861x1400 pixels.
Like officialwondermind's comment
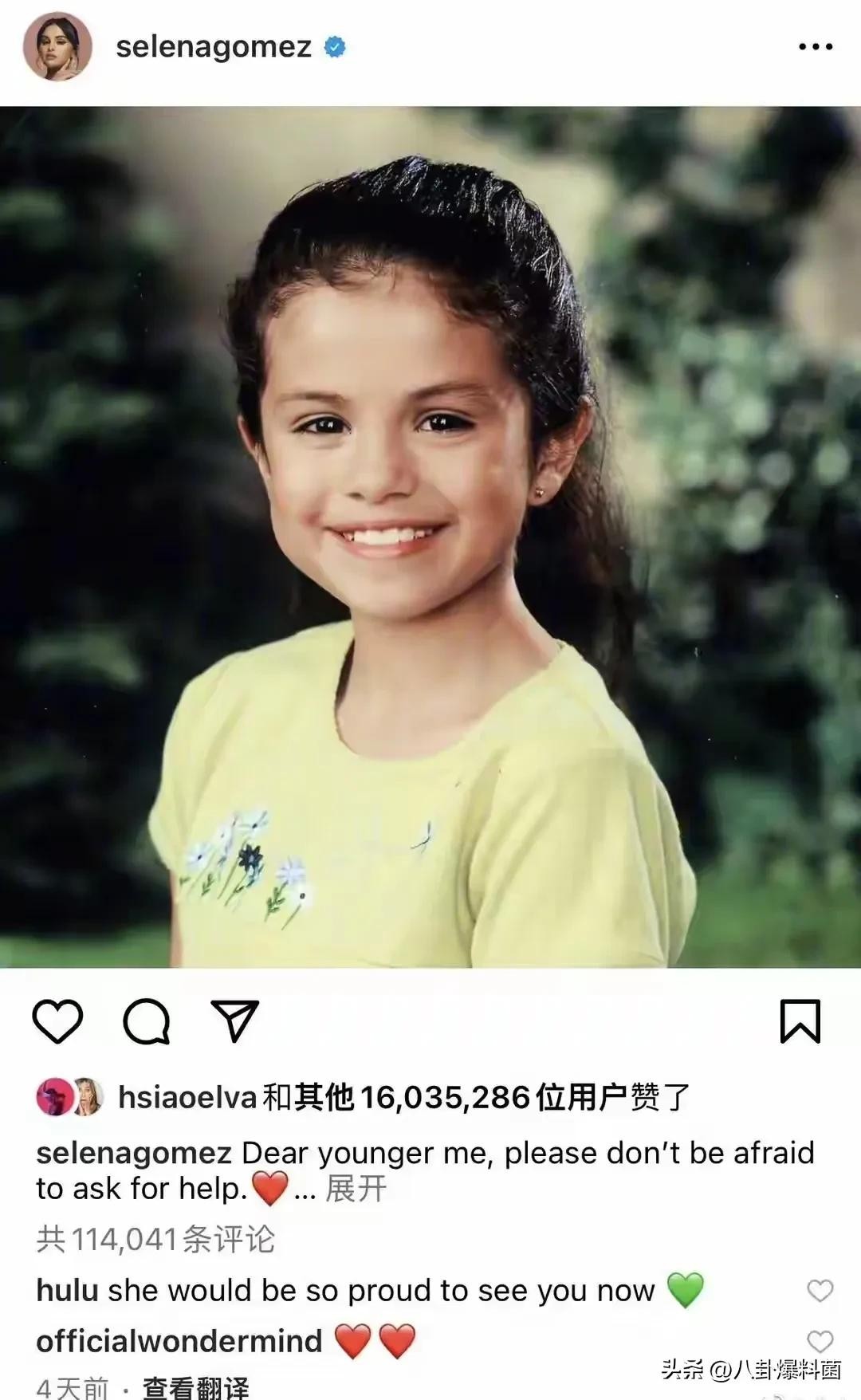[820, 1341]
